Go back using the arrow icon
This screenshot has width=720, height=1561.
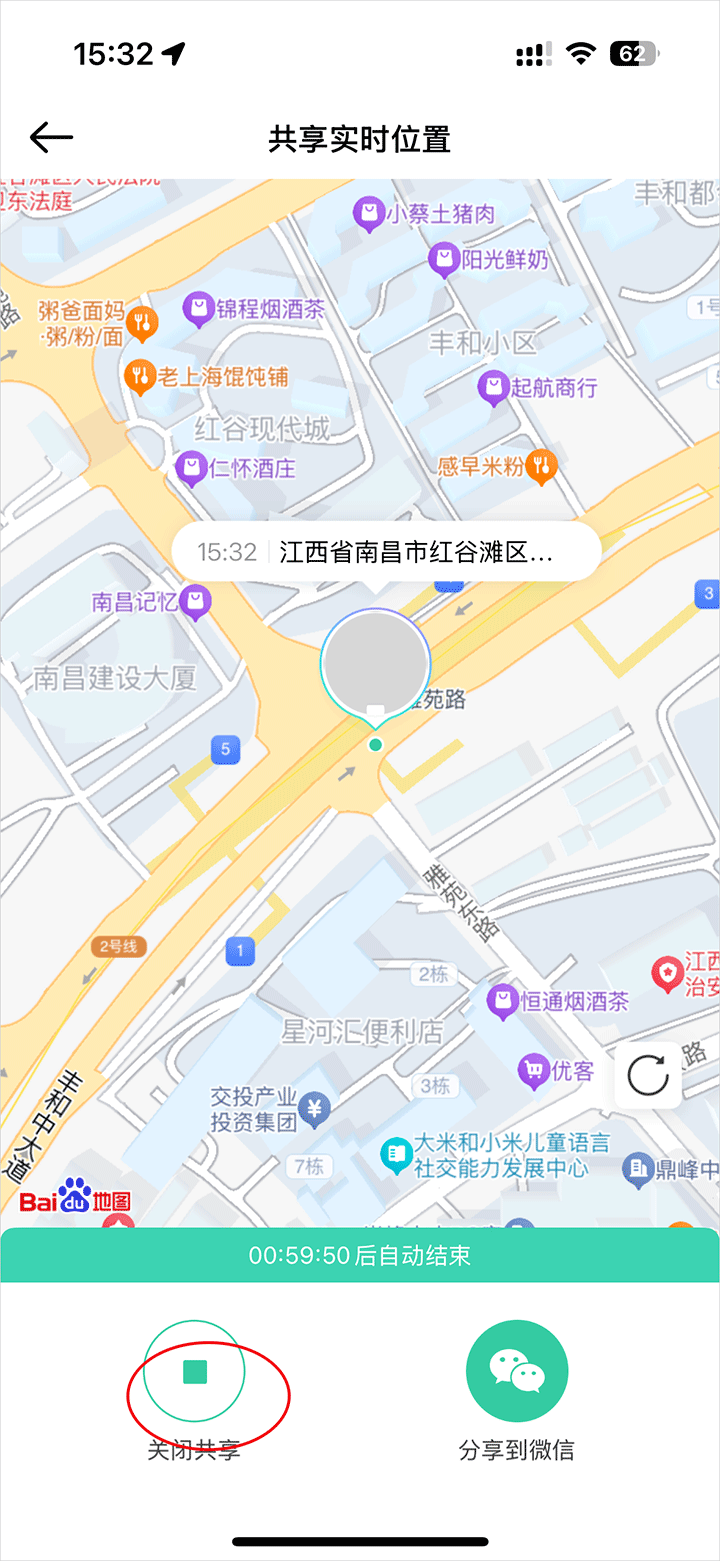click(x=51, y=138)
